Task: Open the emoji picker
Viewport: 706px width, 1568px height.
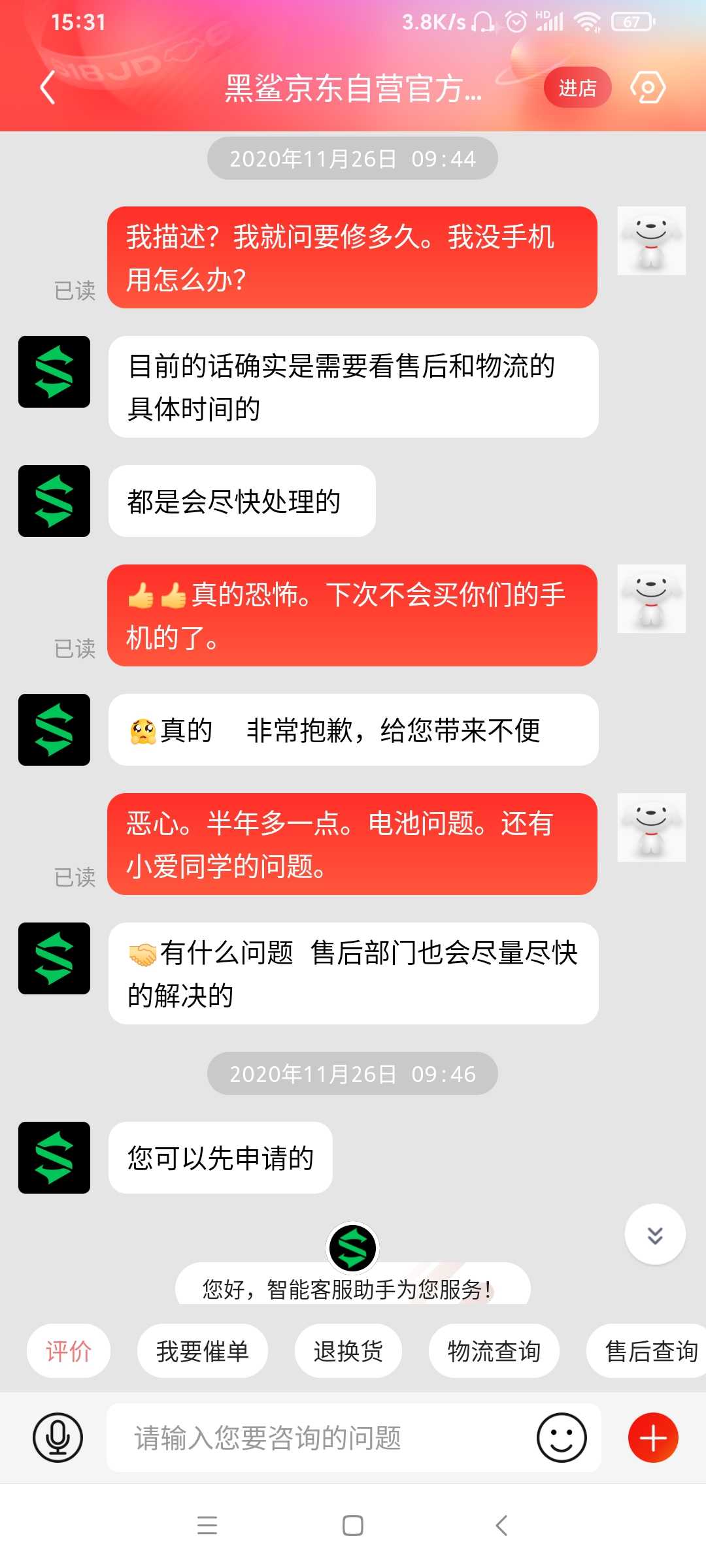Action: click(x=562, y=1437)
